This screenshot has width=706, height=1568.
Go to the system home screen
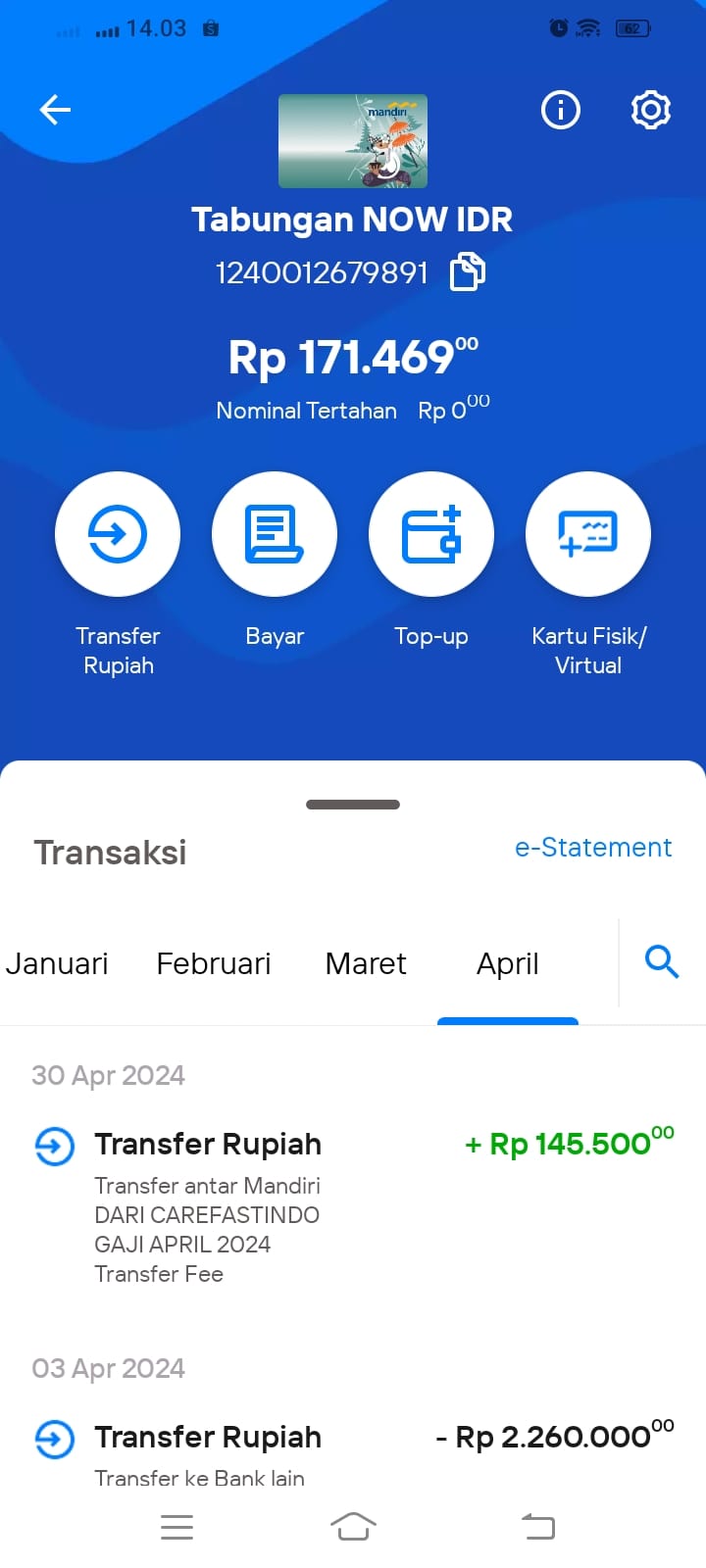[353, 1527]
